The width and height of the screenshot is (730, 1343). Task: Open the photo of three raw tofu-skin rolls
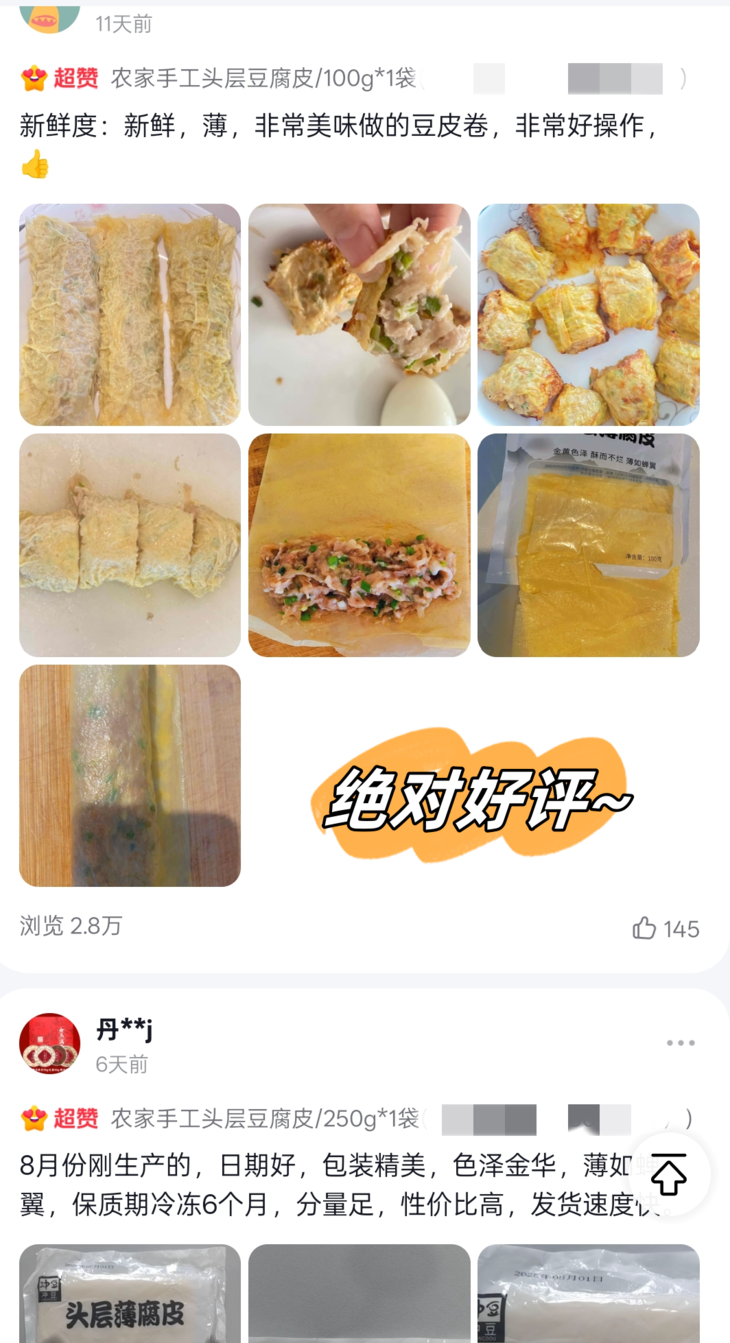coord(130,315)
